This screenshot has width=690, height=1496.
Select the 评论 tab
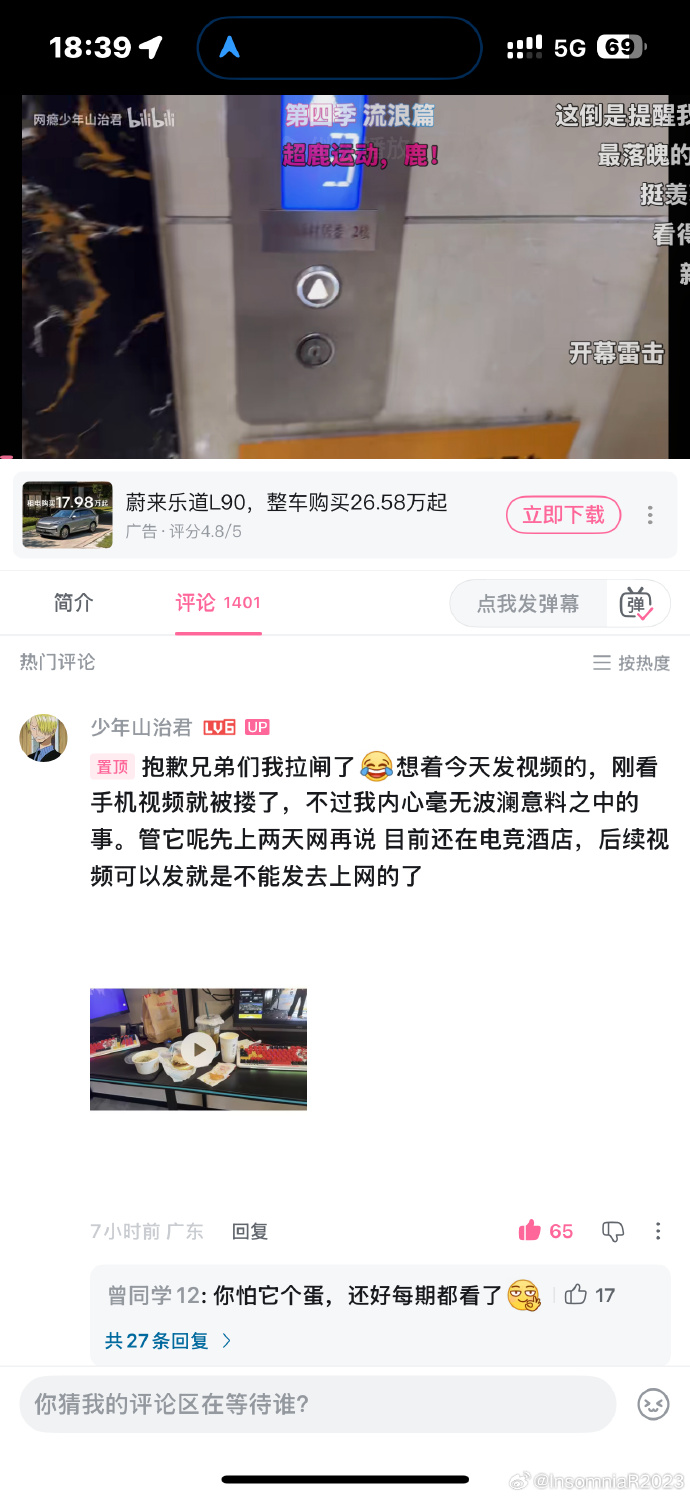click(217, 602)
